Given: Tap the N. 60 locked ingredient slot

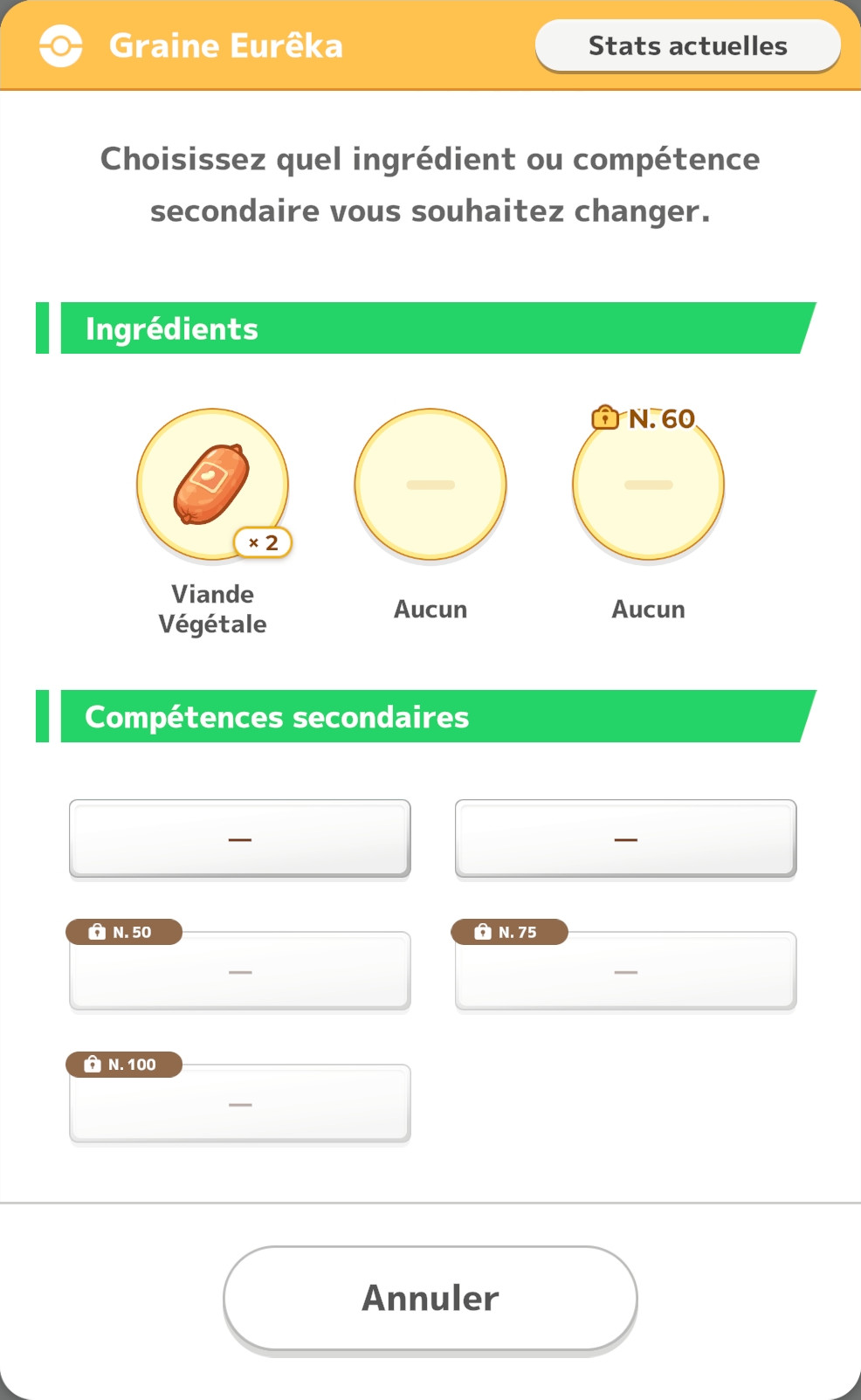Looking at the screenshot, I should pos(648,485).
